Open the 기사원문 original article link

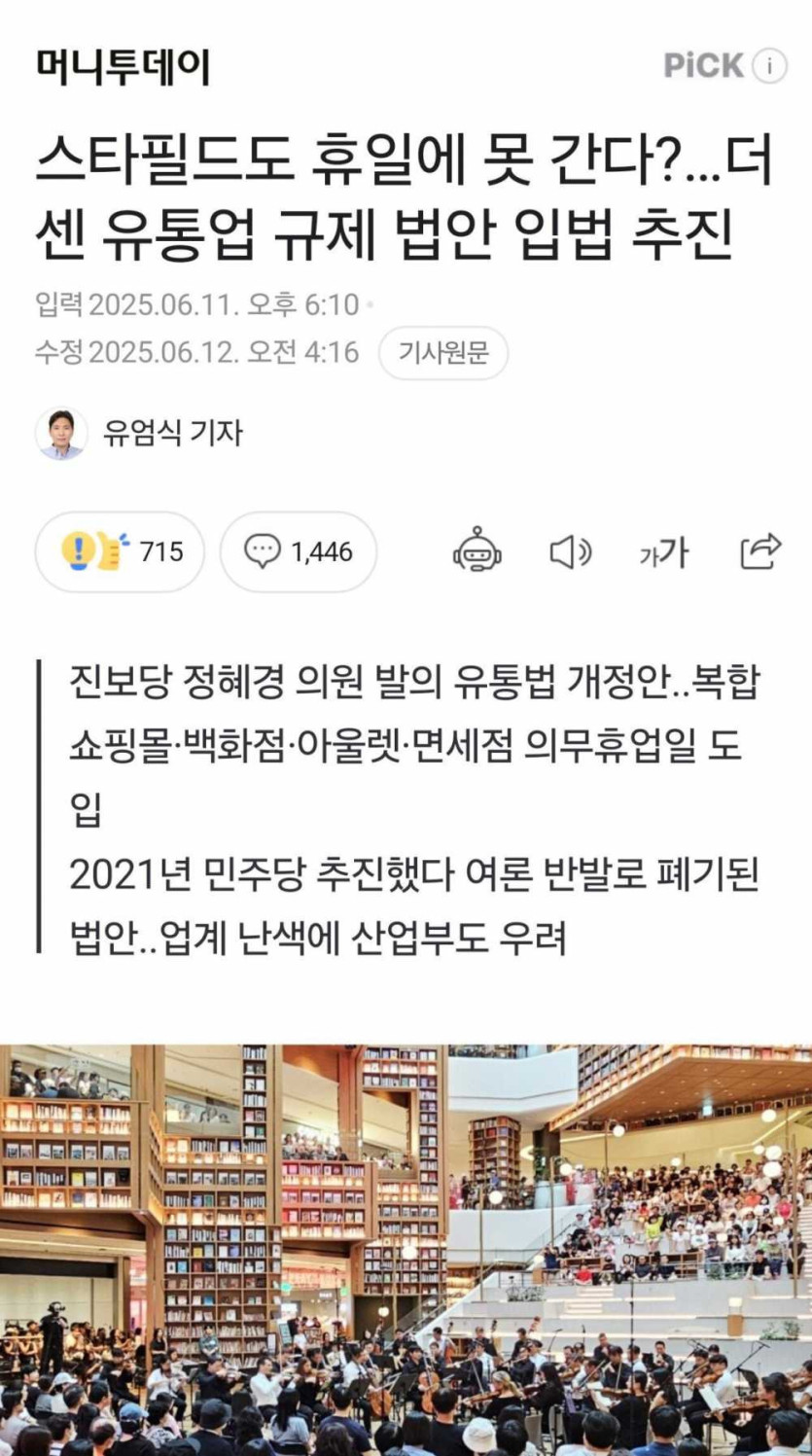click(x=443, y=353)
